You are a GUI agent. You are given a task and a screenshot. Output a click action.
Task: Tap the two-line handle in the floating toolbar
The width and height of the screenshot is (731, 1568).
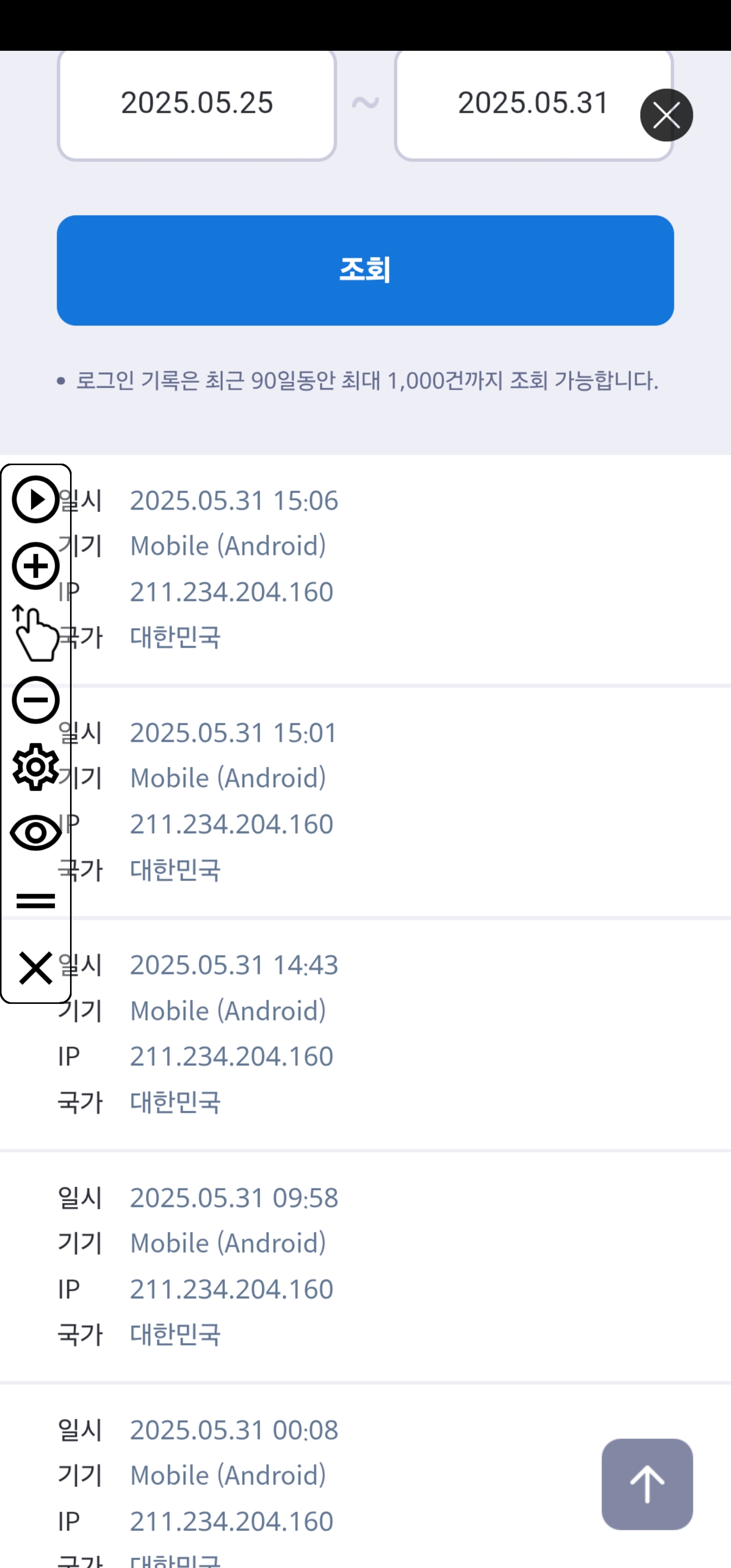(x=36, y=900)
